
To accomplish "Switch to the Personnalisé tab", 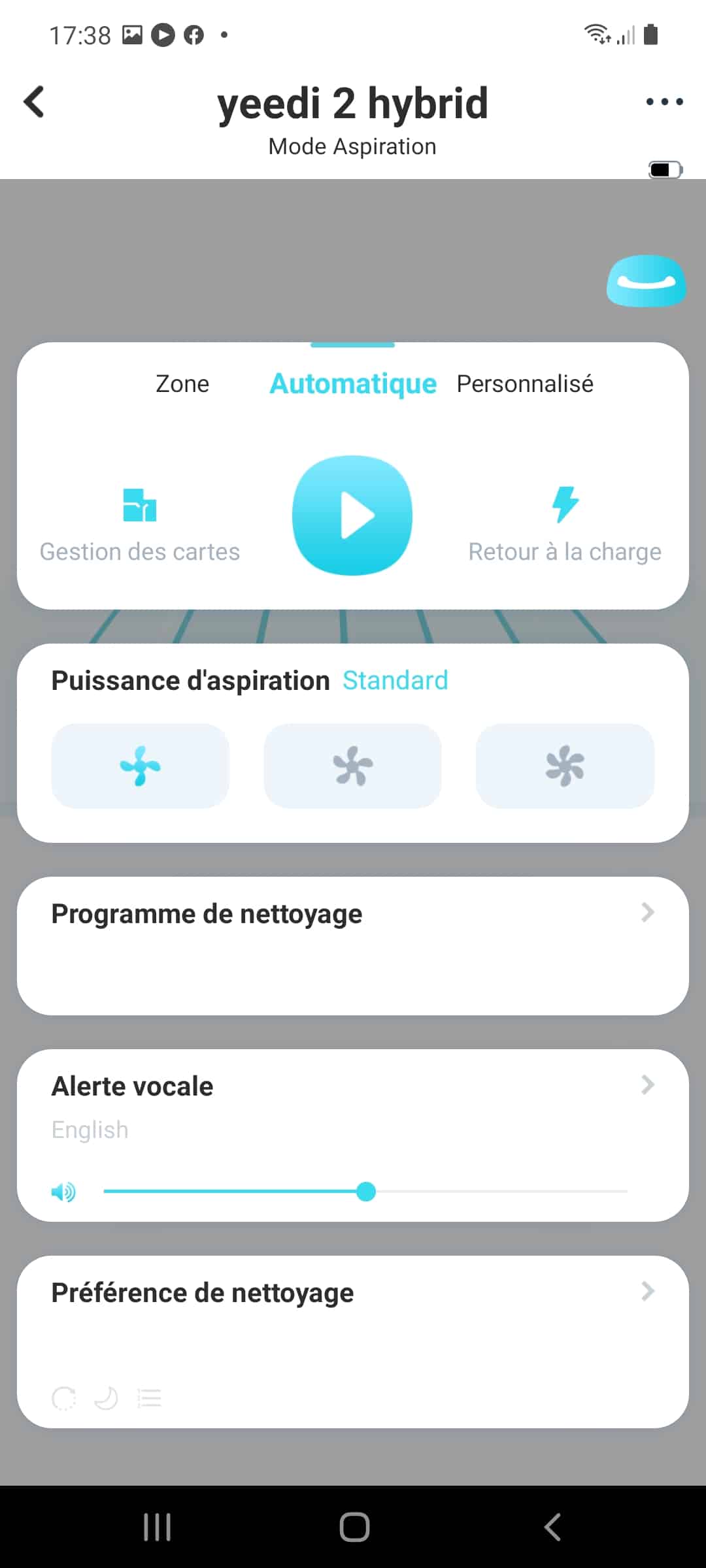I will click(x=525, y=384).
